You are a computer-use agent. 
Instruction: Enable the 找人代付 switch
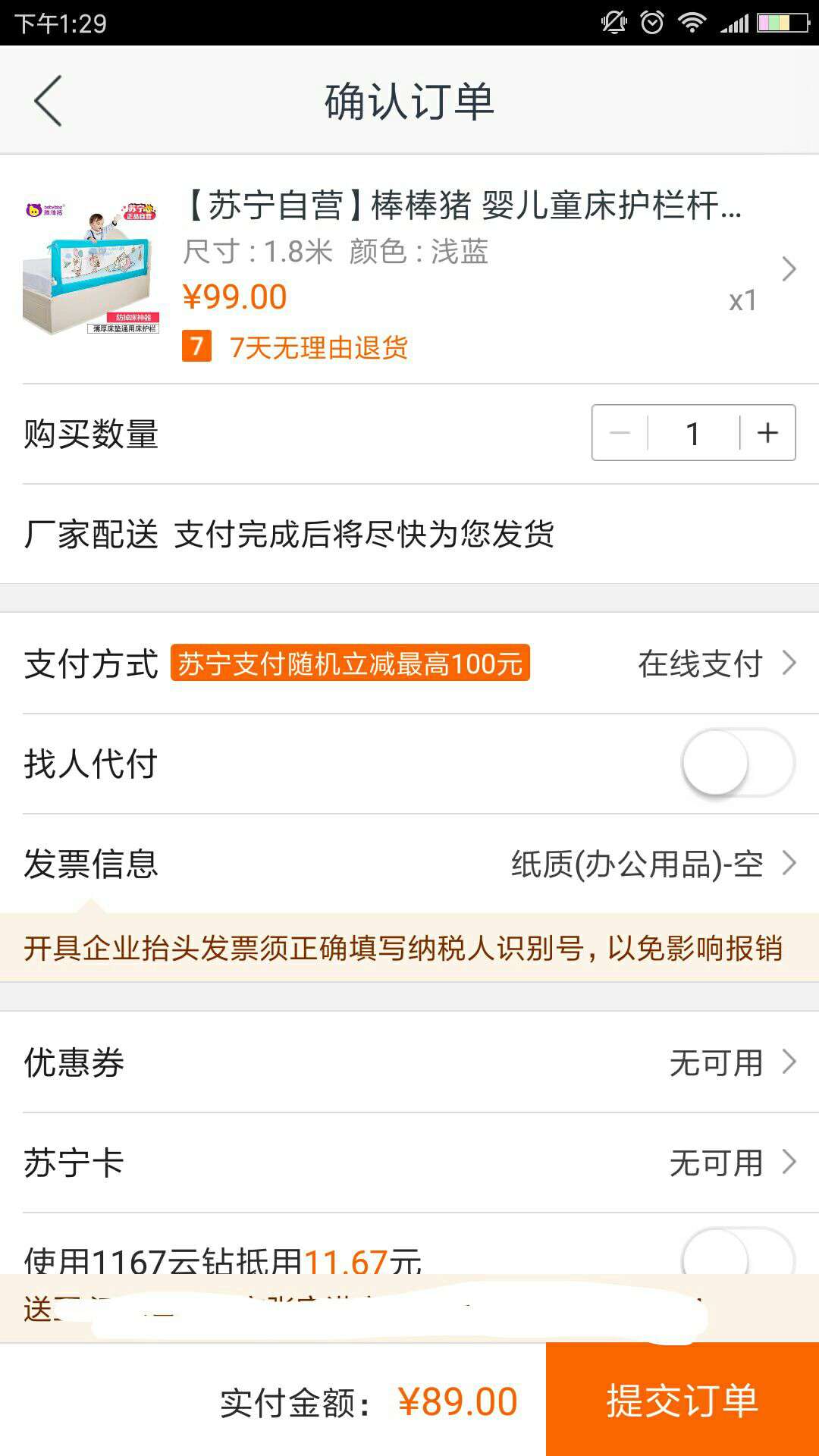[x=738, y=763]
